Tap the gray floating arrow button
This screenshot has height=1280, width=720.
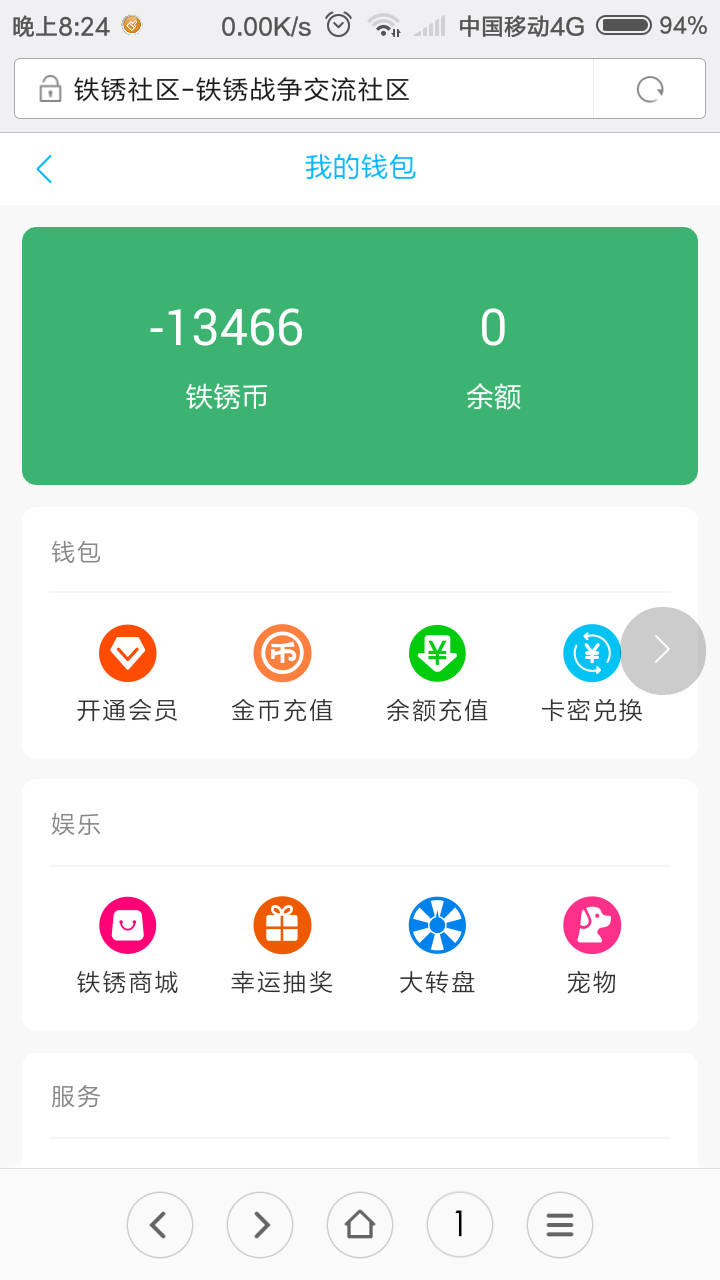(663, 651)
